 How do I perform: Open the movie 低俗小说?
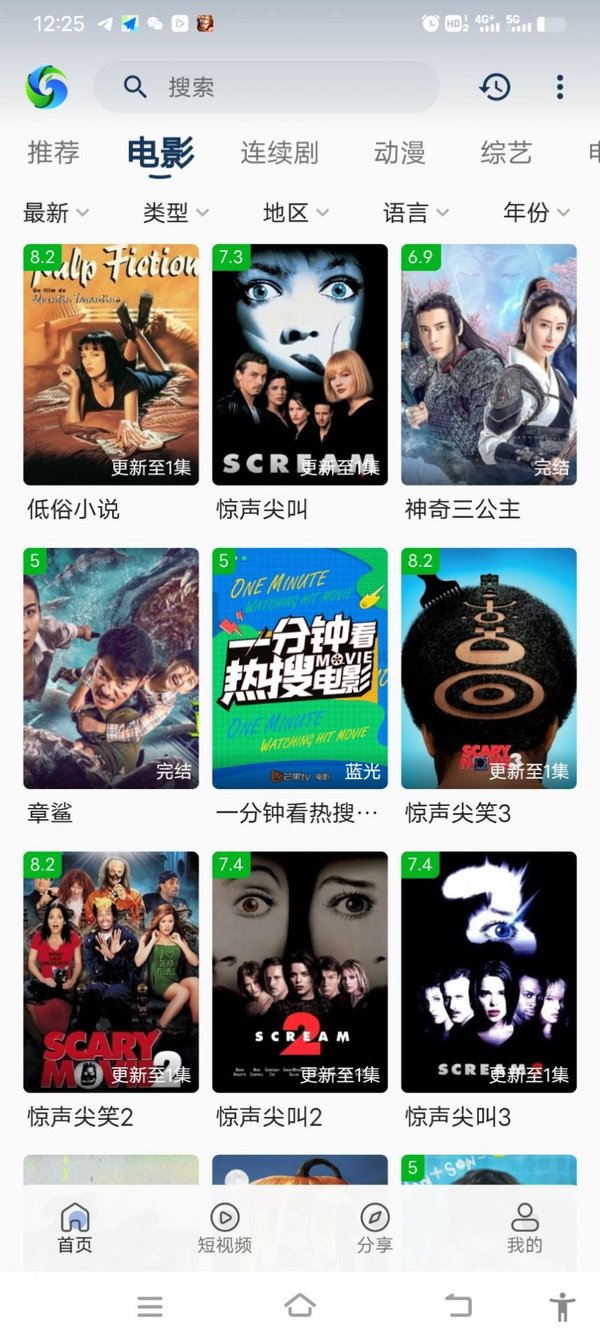111,365
